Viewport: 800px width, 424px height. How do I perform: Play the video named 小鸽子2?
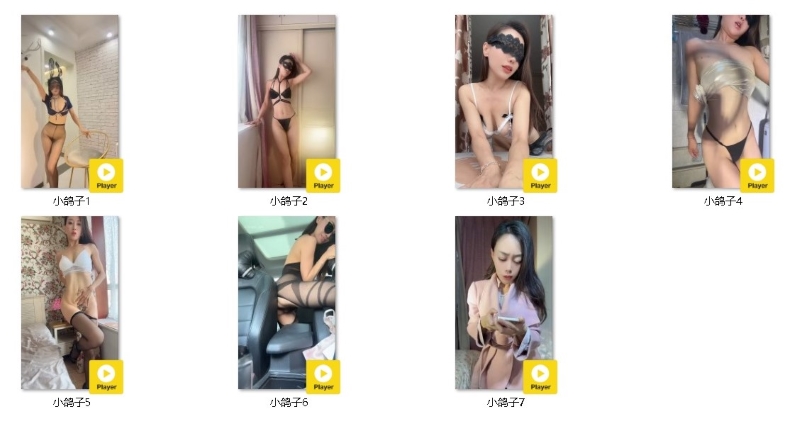tap(287, 101)
